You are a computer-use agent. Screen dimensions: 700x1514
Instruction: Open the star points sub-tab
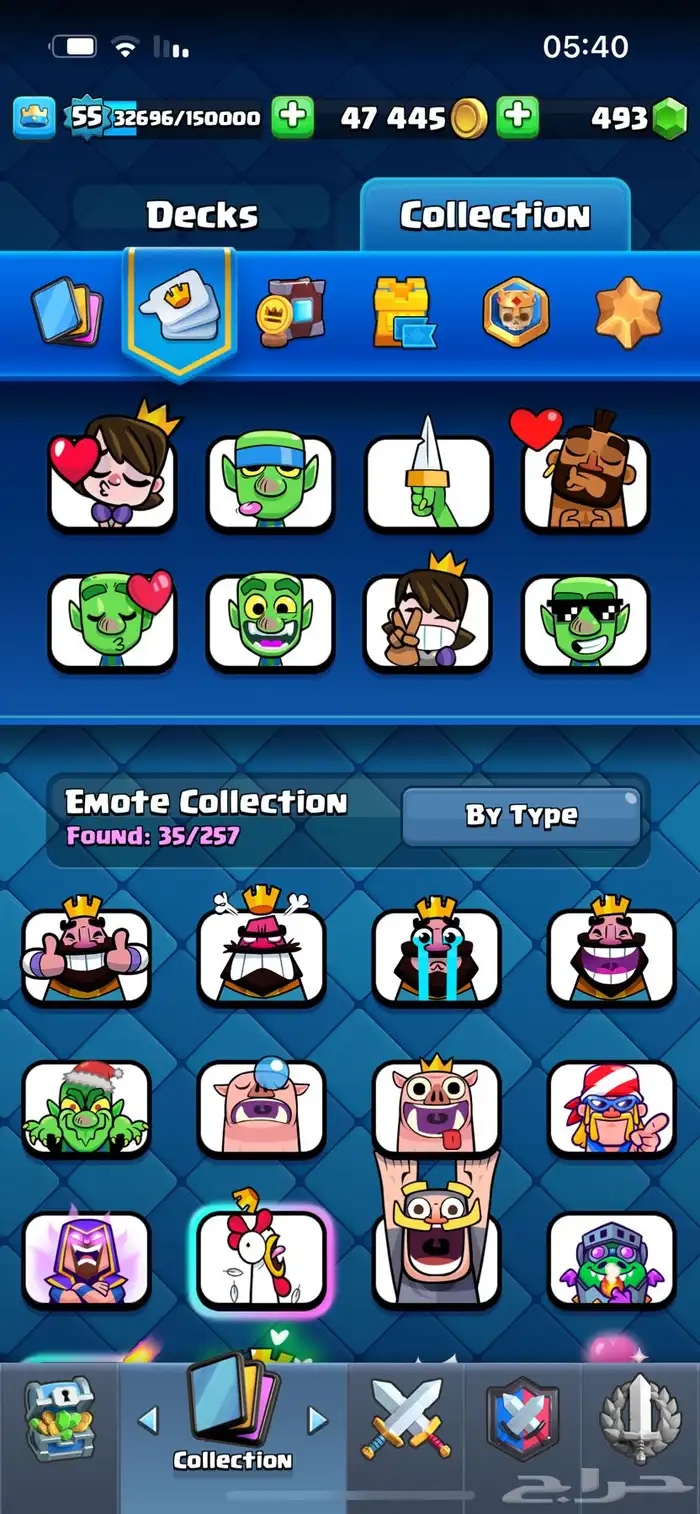tap(628, 312)
